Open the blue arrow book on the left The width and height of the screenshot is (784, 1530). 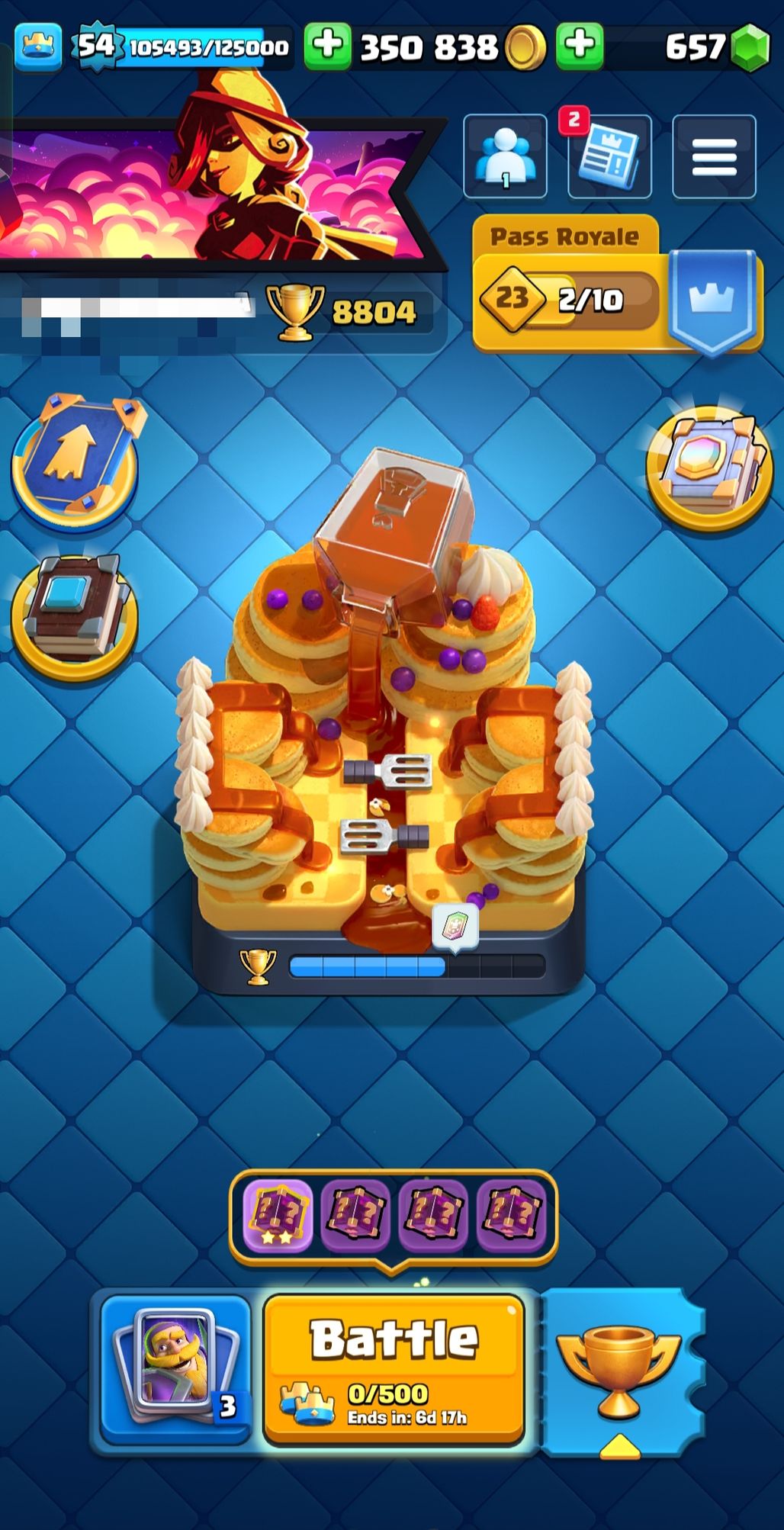[76, 461]
